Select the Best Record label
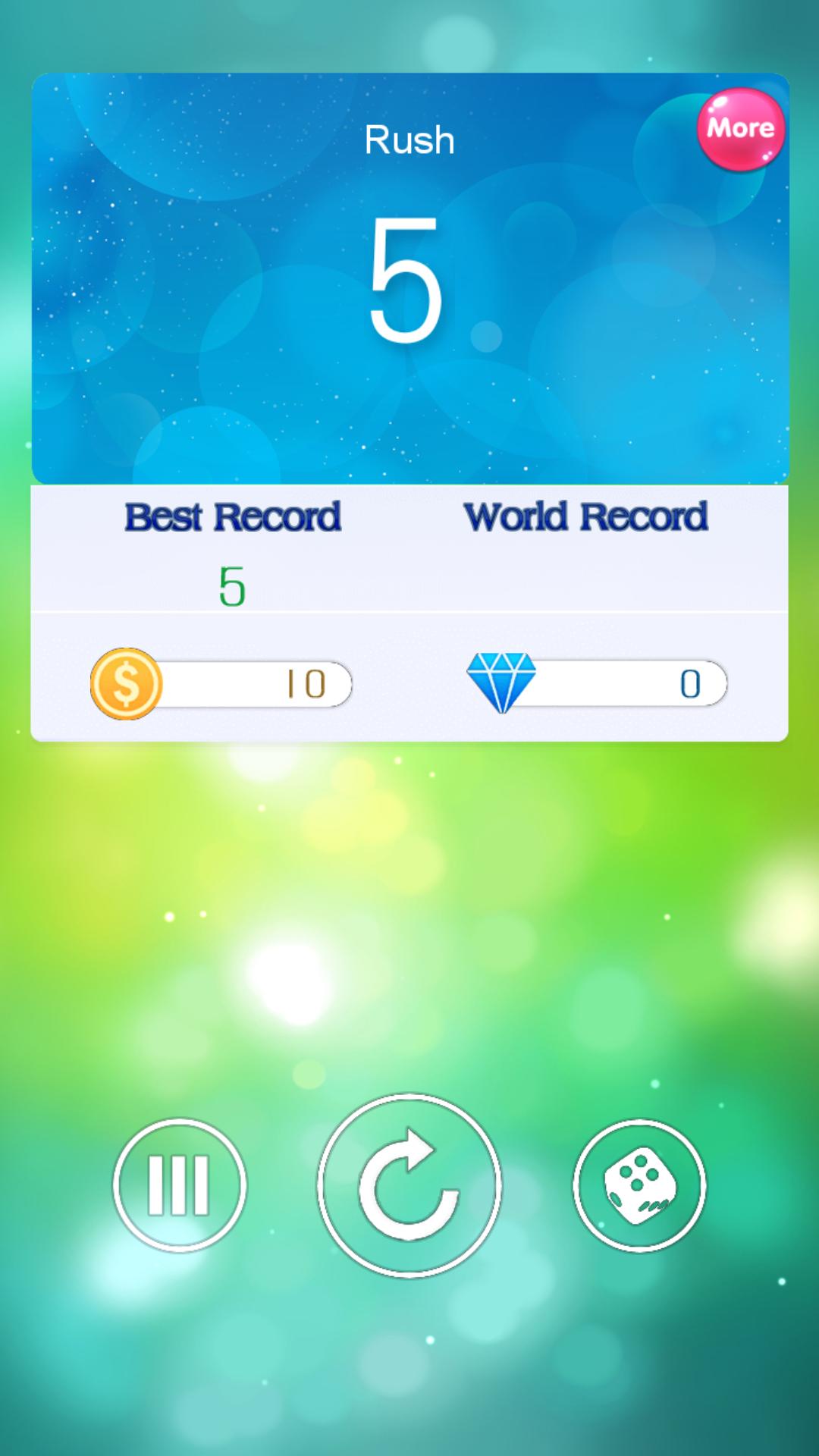 [x=233, y=517]
